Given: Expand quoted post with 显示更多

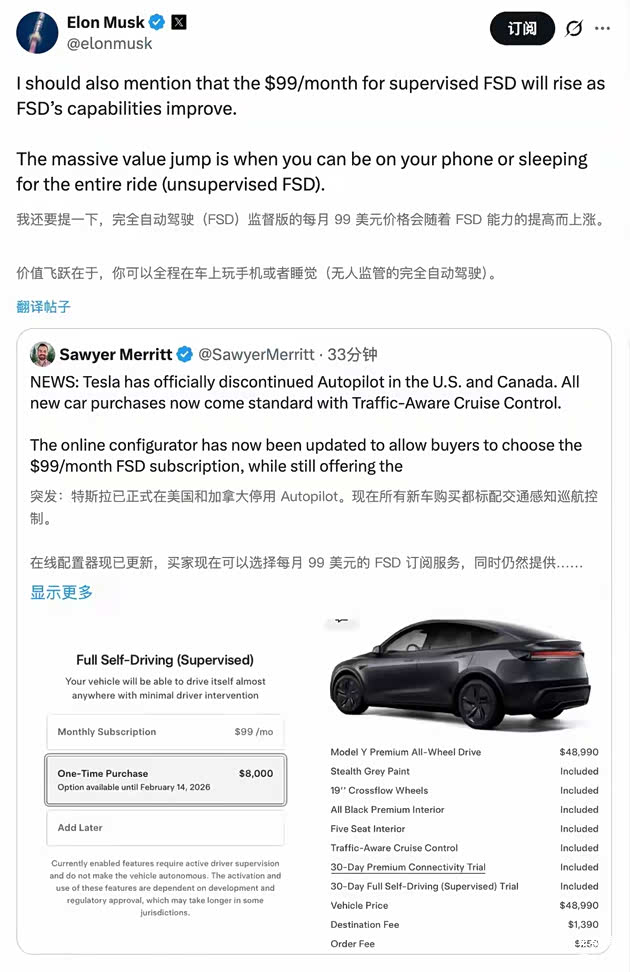Looking at the screenshot, I should (x=61, y=592).
